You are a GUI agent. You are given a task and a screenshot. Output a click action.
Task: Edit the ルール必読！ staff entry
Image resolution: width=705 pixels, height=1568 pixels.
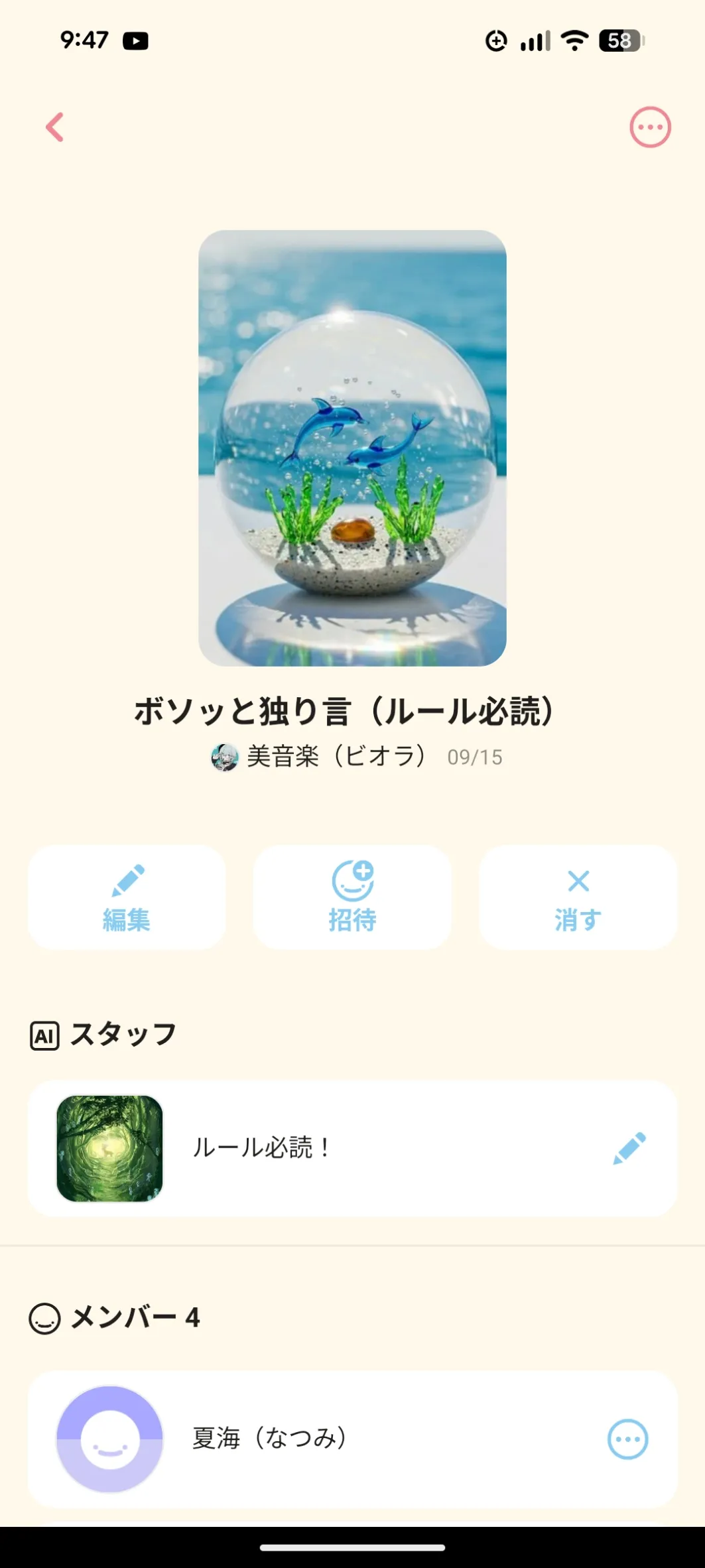(629, 1148)
